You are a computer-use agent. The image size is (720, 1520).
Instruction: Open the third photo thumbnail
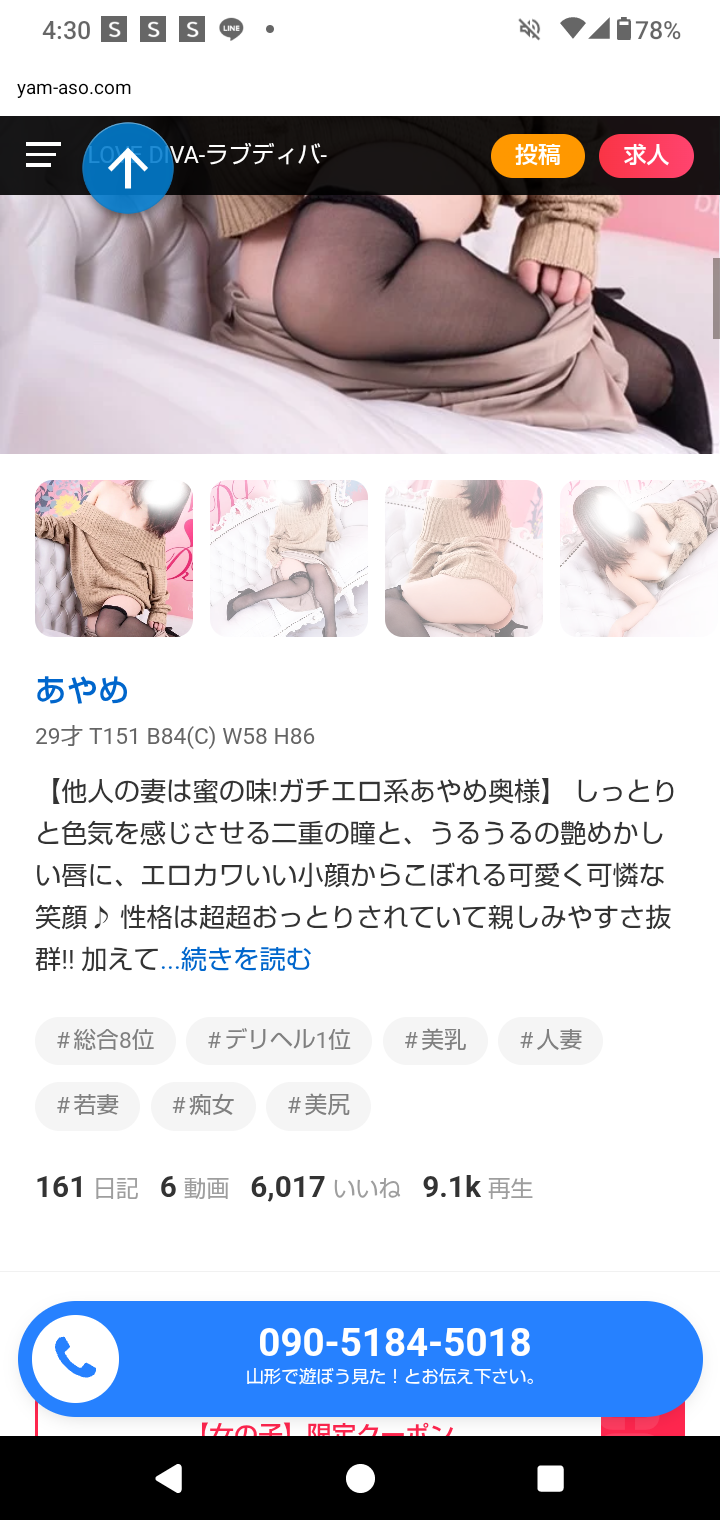pos(464,558)
